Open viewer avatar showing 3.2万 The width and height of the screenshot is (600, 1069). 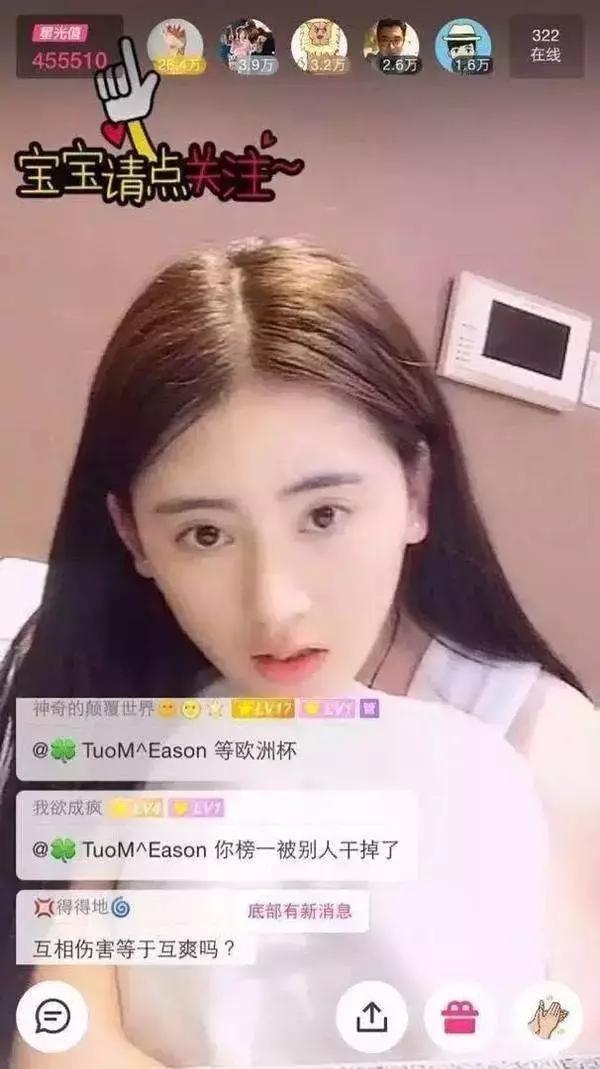tap(319, 46)
